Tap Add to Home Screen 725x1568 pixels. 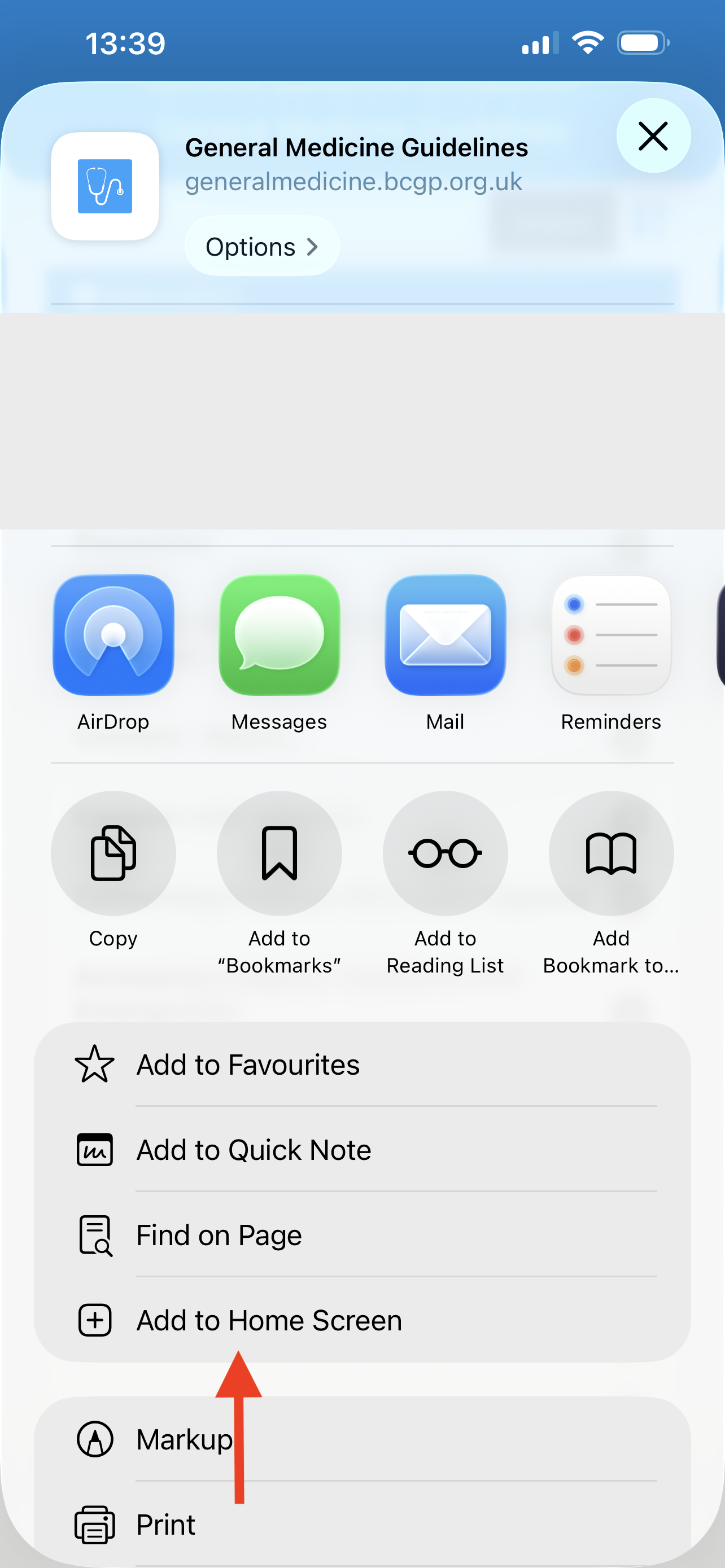point(362,1320)
